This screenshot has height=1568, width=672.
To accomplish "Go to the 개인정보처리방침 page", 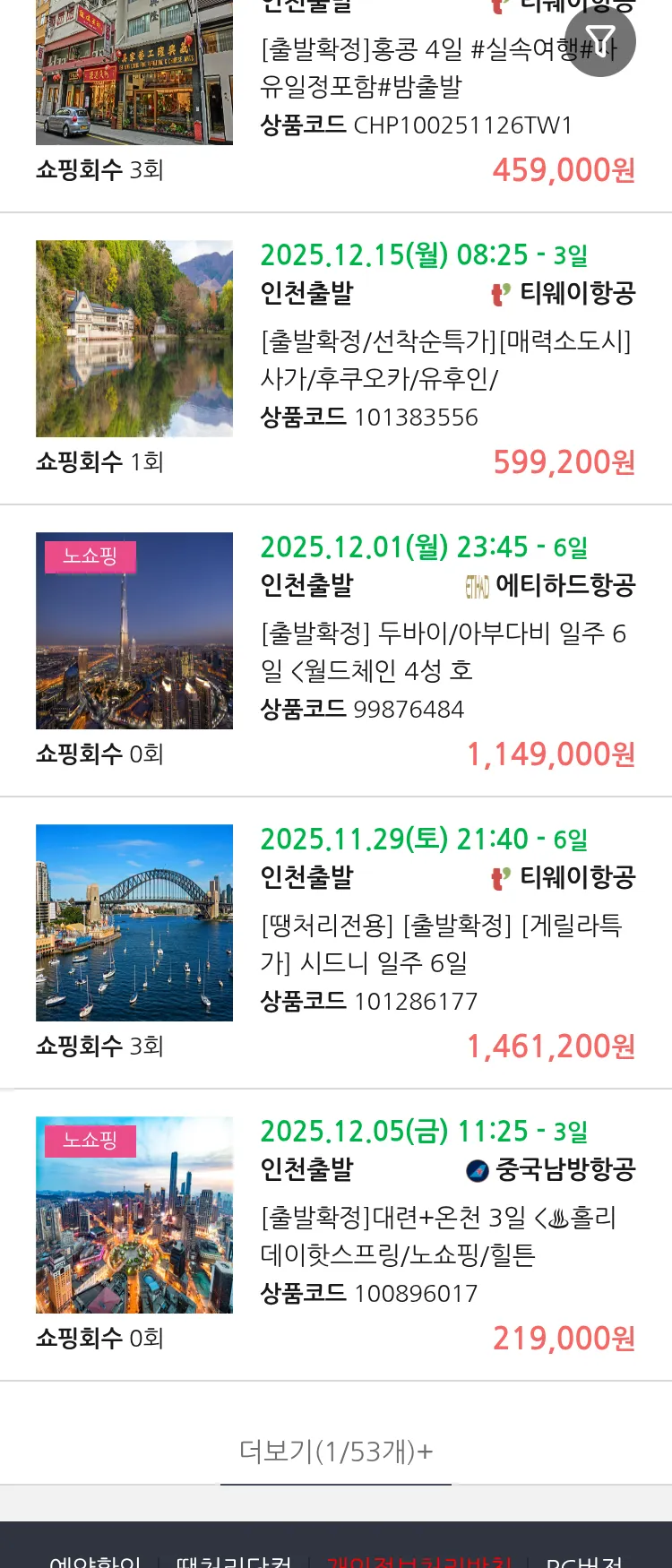I will point(418,1561).
